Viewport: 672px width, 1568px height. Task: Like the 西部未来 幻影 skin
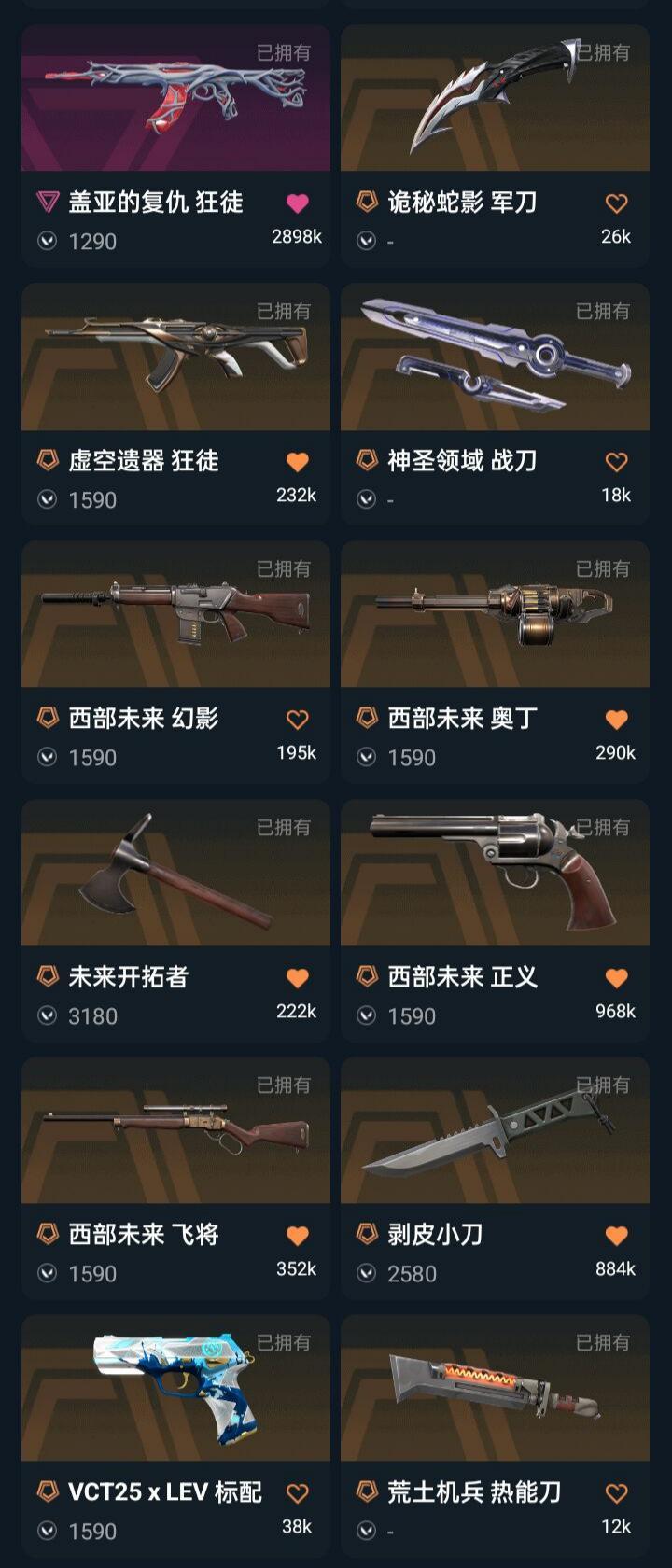(x=297, y=719)
